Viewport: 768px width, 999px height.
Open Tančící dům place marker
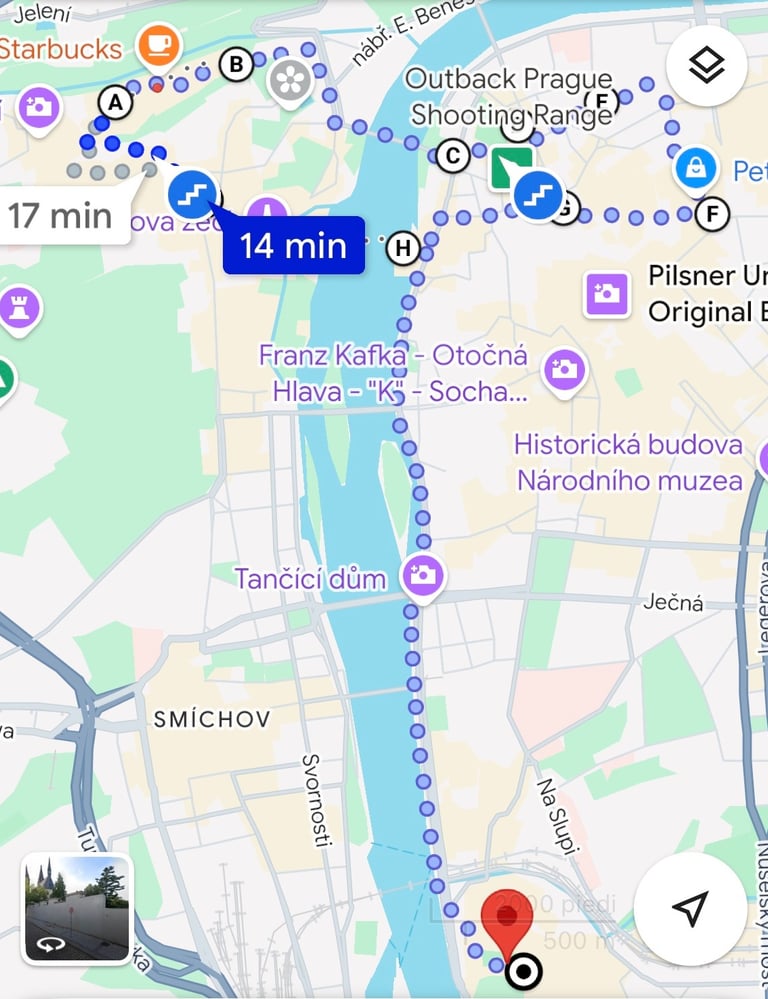coord(423,577)
